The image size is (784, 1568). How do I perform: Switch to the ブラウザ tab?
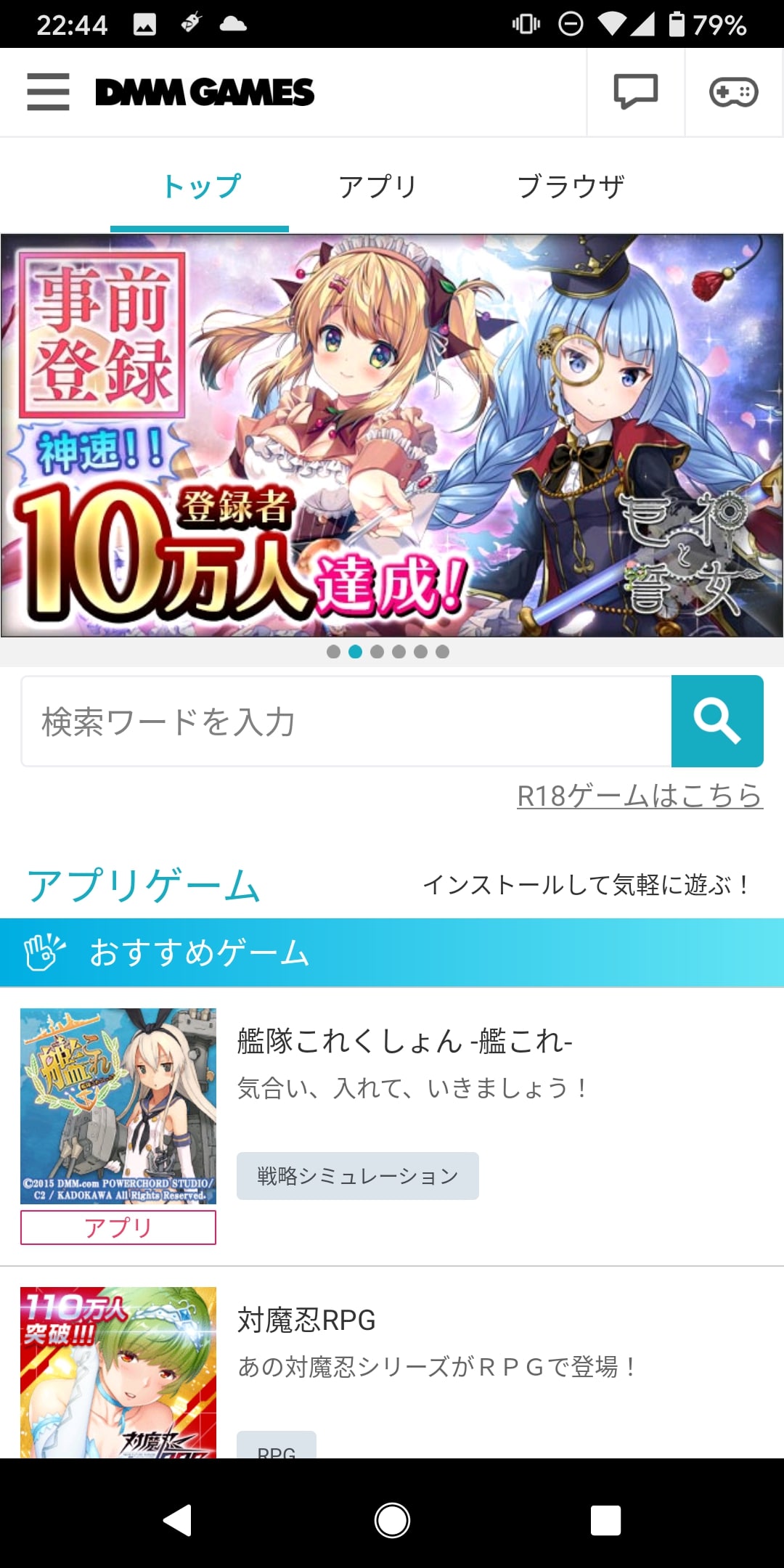[571, 187]
